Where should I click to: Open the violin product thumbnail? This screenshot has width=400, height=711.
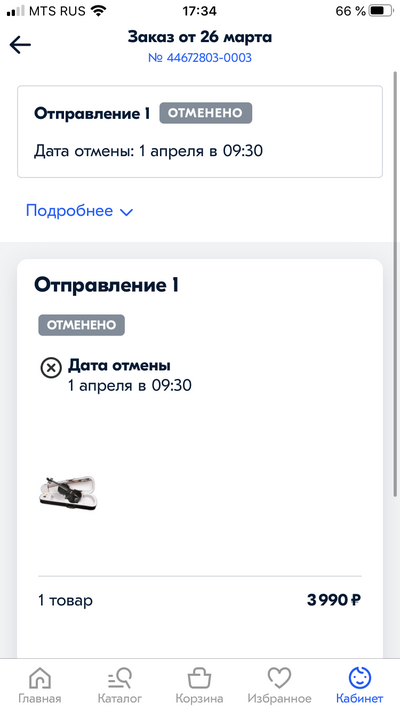68,493
